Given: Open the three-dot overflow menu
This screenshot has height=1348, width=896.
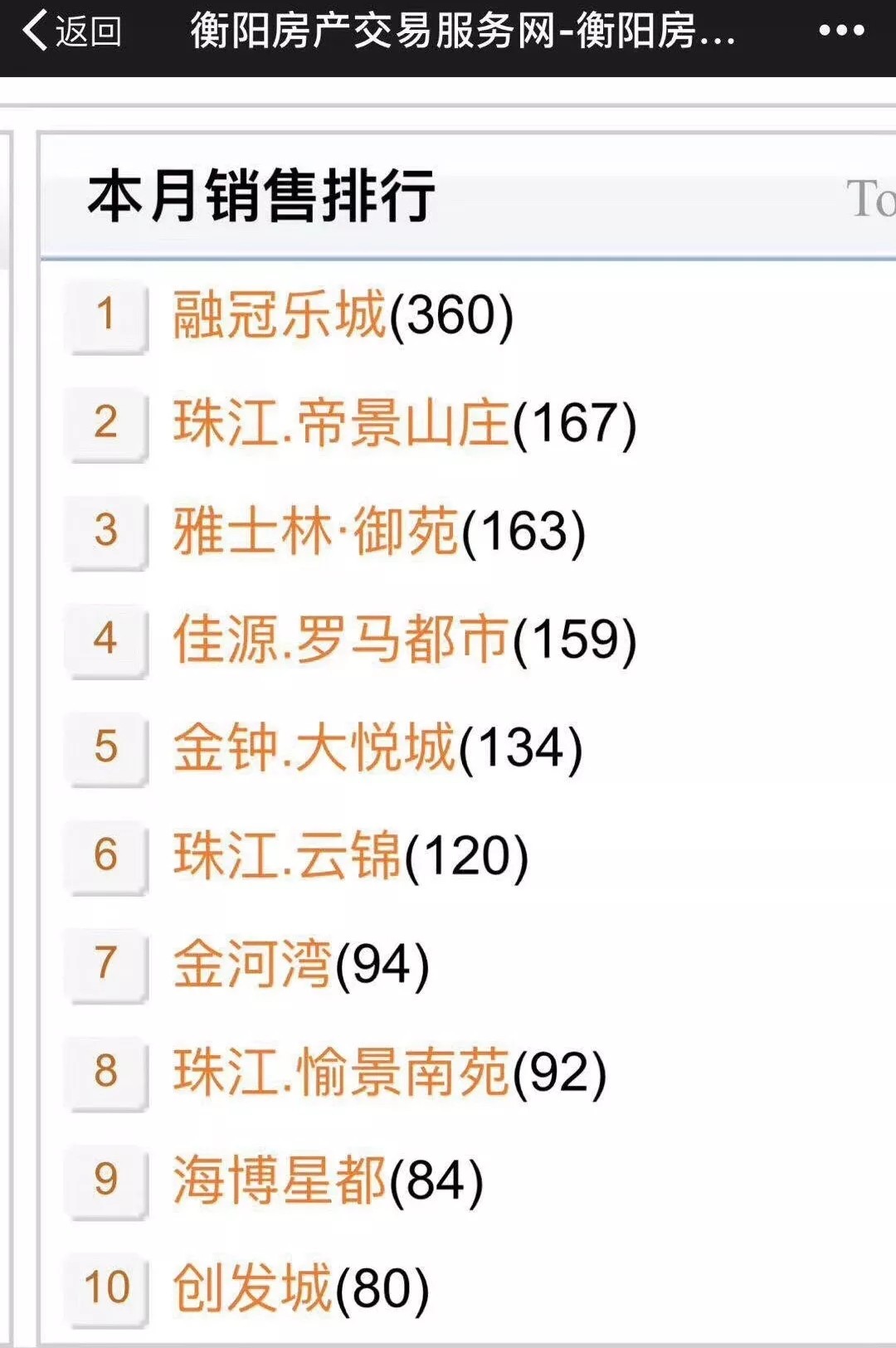Looking at the screenshot, I should (x=841, y=32).
